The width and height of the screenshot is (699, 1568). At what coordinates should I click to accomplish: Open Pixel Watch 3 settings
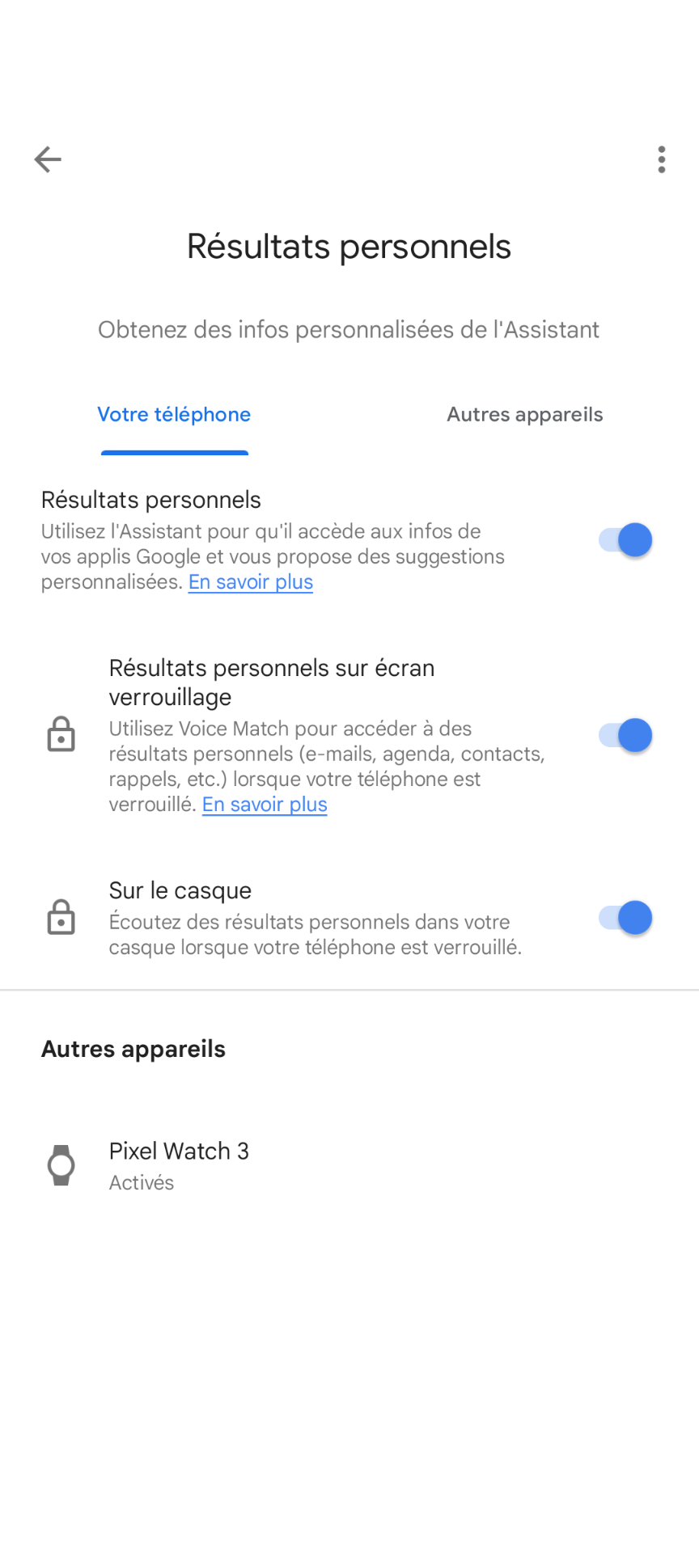click(x=349, y=1165)
